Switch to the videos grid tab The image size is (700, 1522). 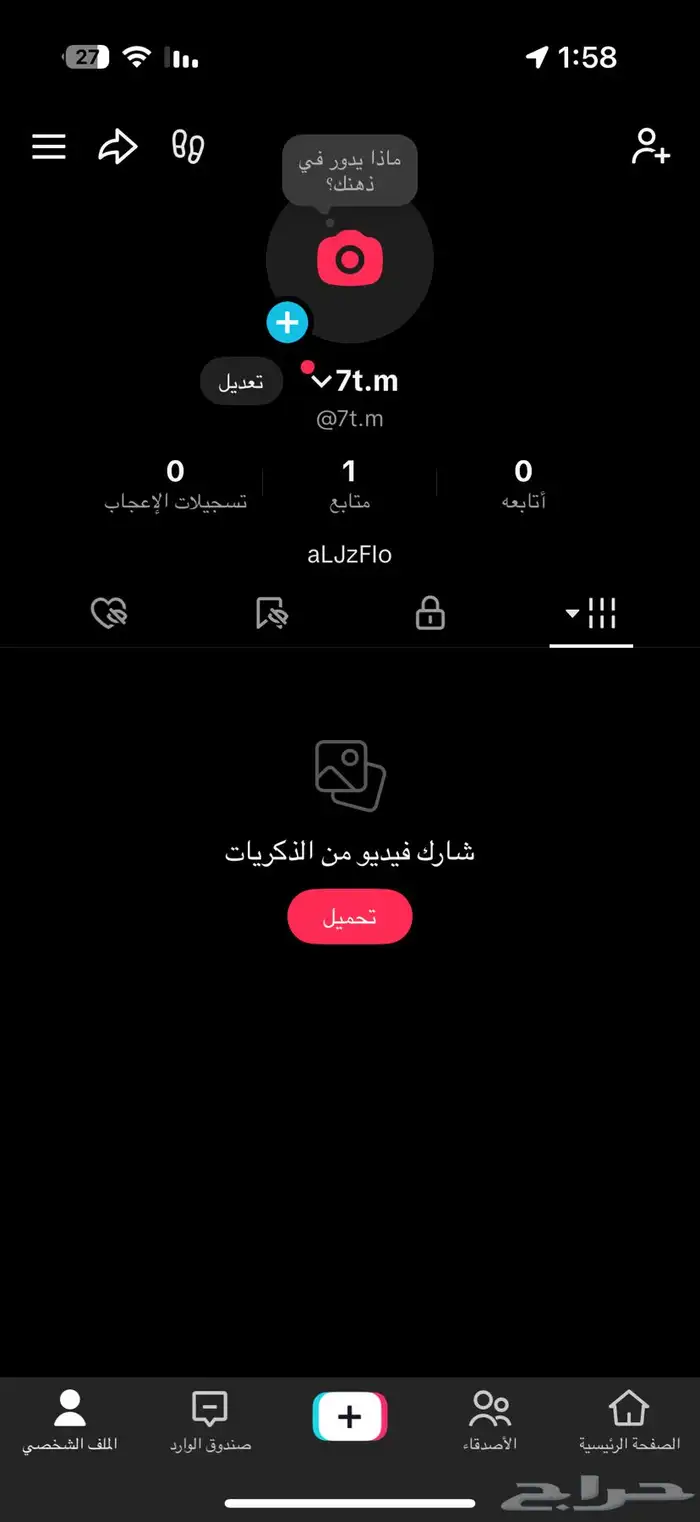(x=591, y=614)
